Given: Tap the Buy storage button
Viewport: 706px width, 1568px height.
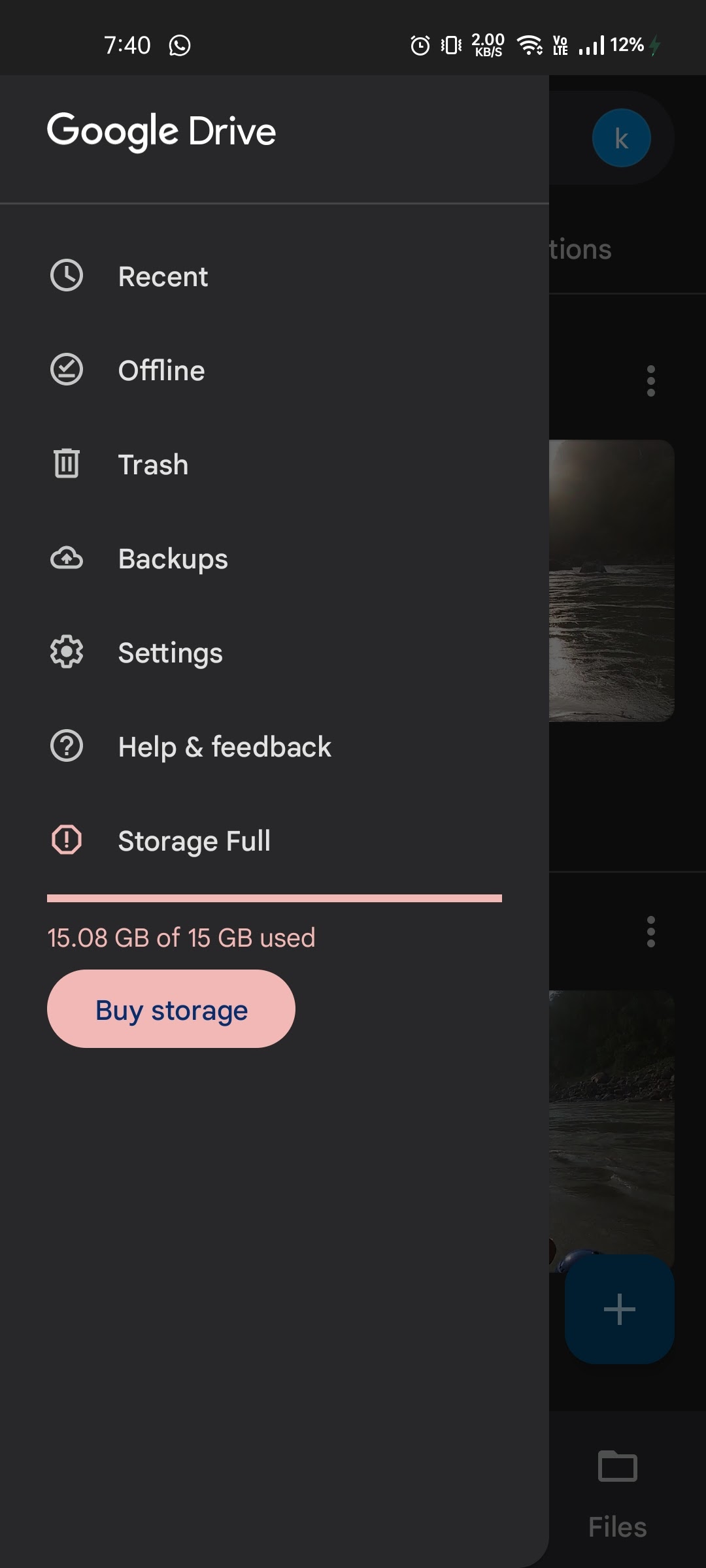Looking at the screenshot, I should (171, 1009).
